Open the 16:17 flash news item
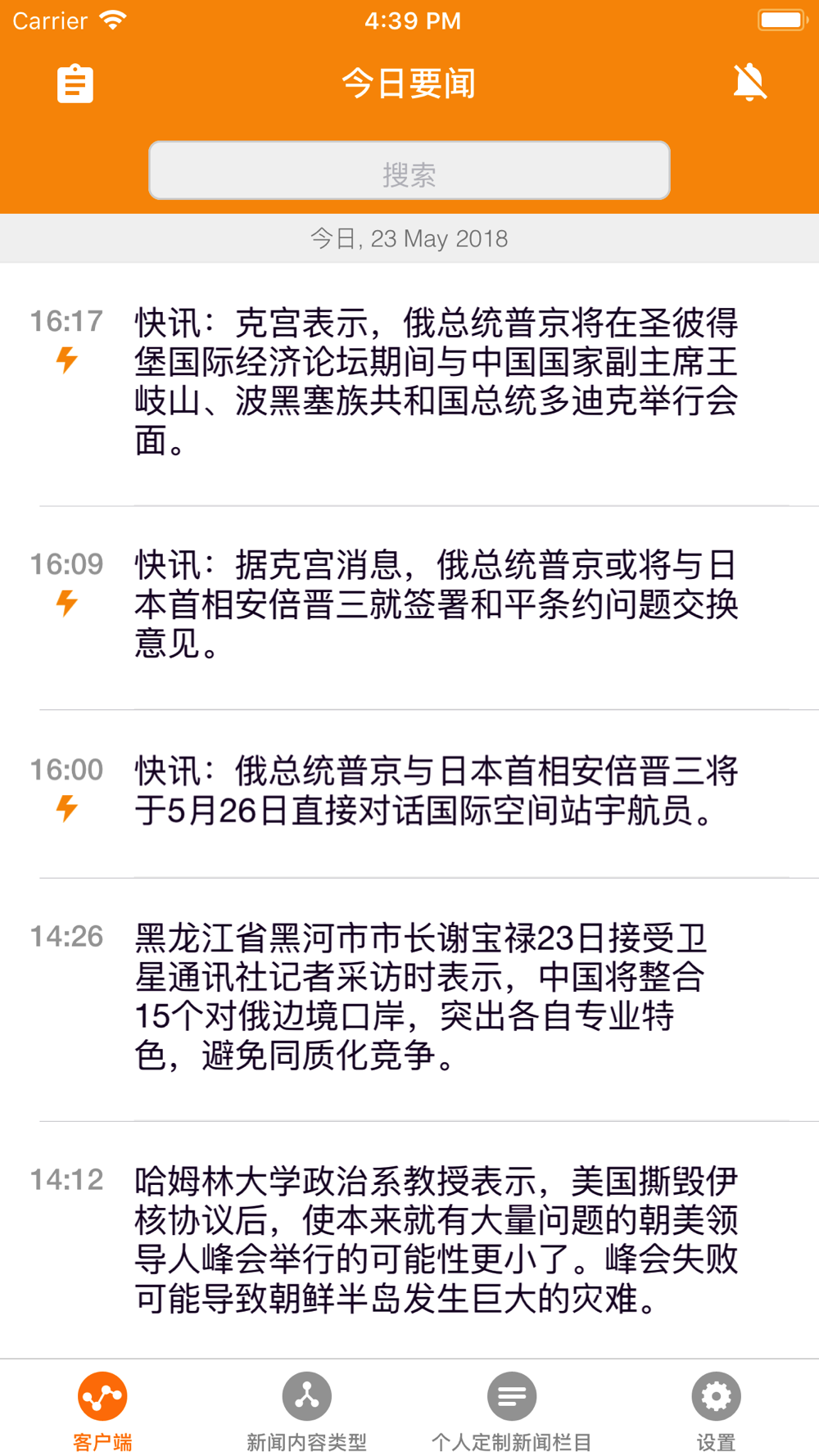 coord(436,382)
